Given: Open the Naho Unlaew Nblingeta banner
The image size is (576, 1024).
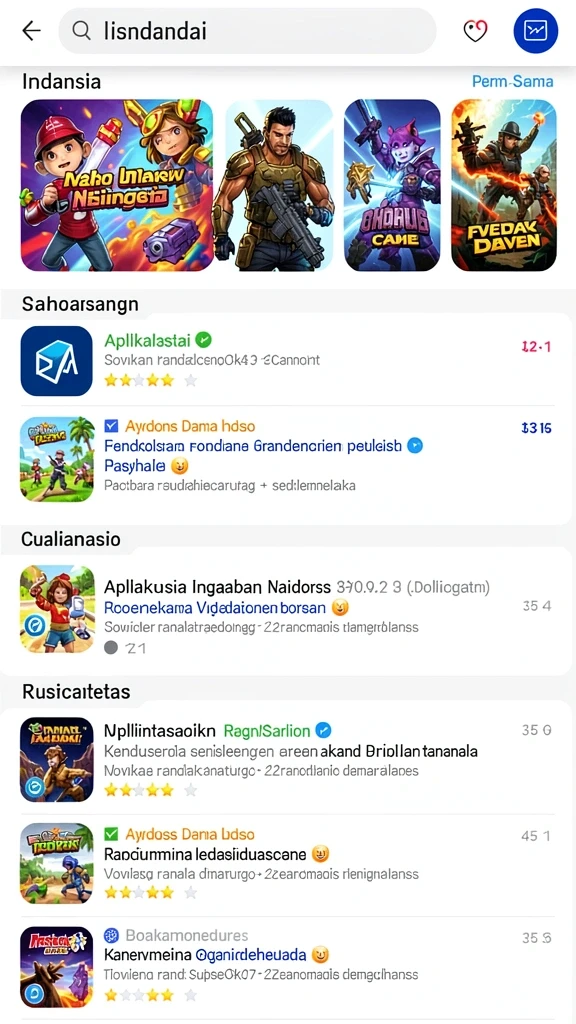Looking at the screenshot, I should [117, 185].
